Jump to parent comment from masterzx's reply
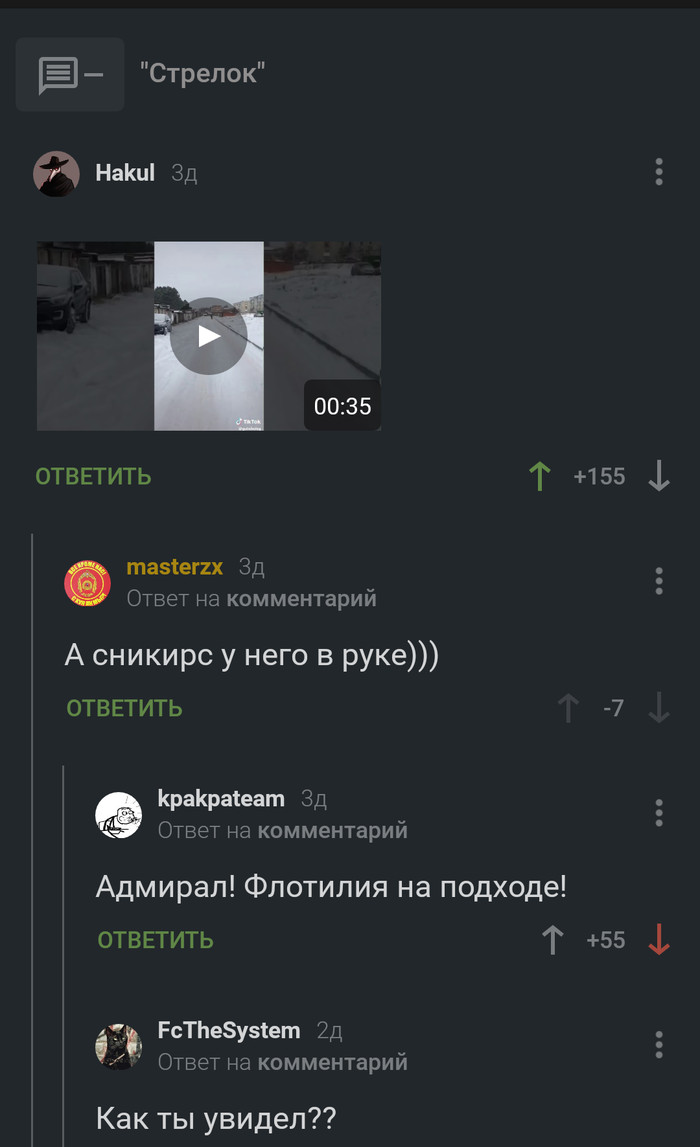Viewport: 700px width, 1147px height. point(301,599)
